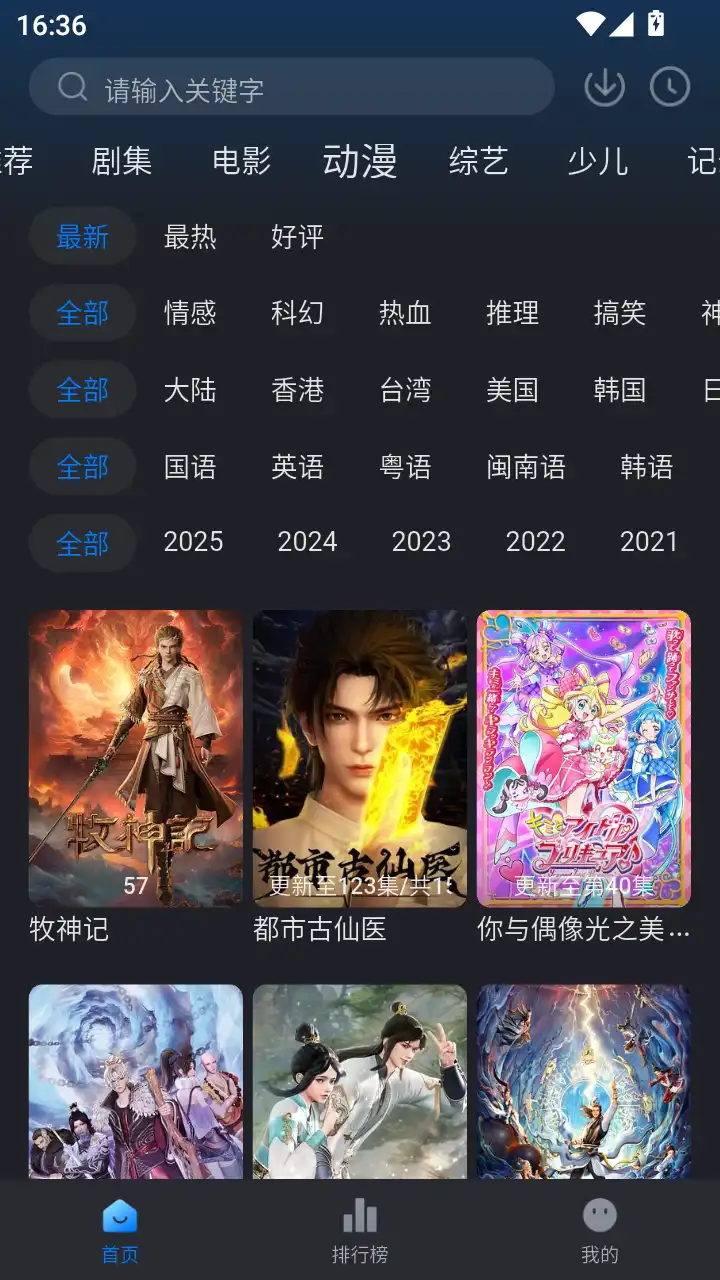Open the viewing history clock icon

pos(670,87)
